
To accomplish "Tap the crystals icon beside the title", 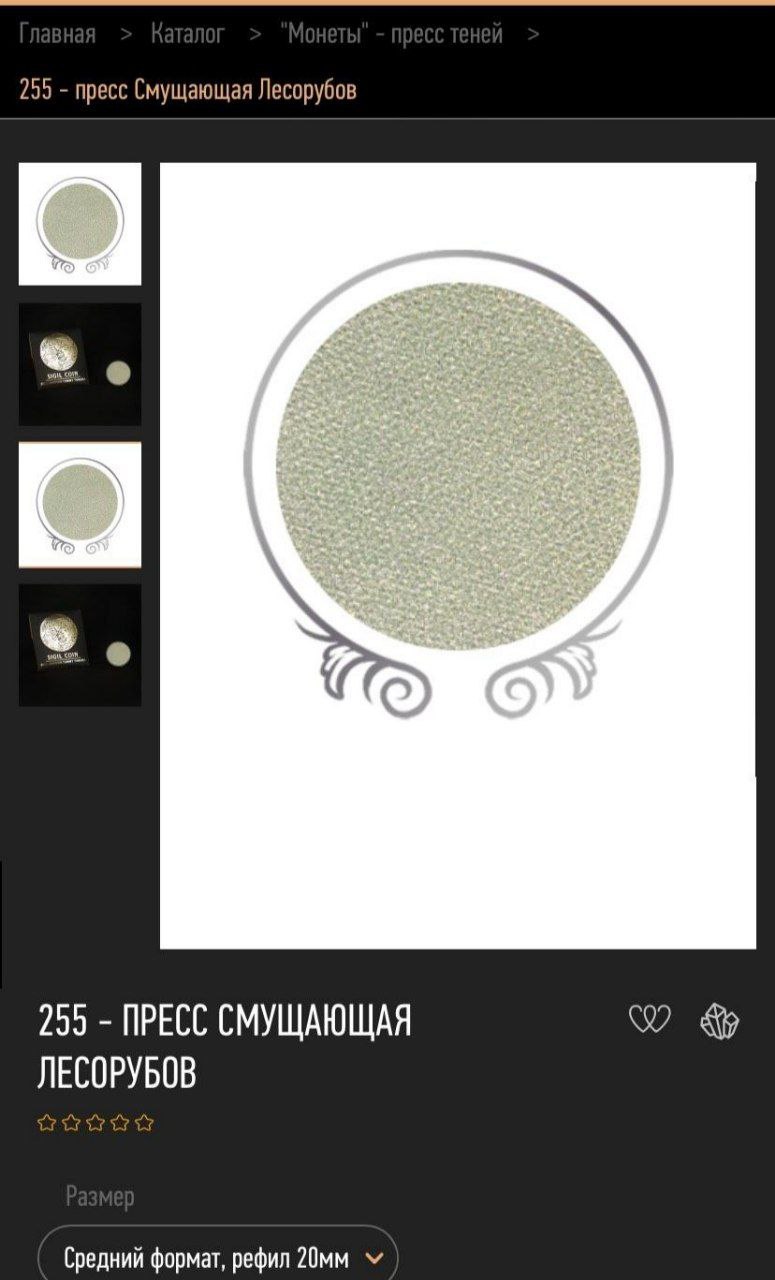I will (719, 1021).
